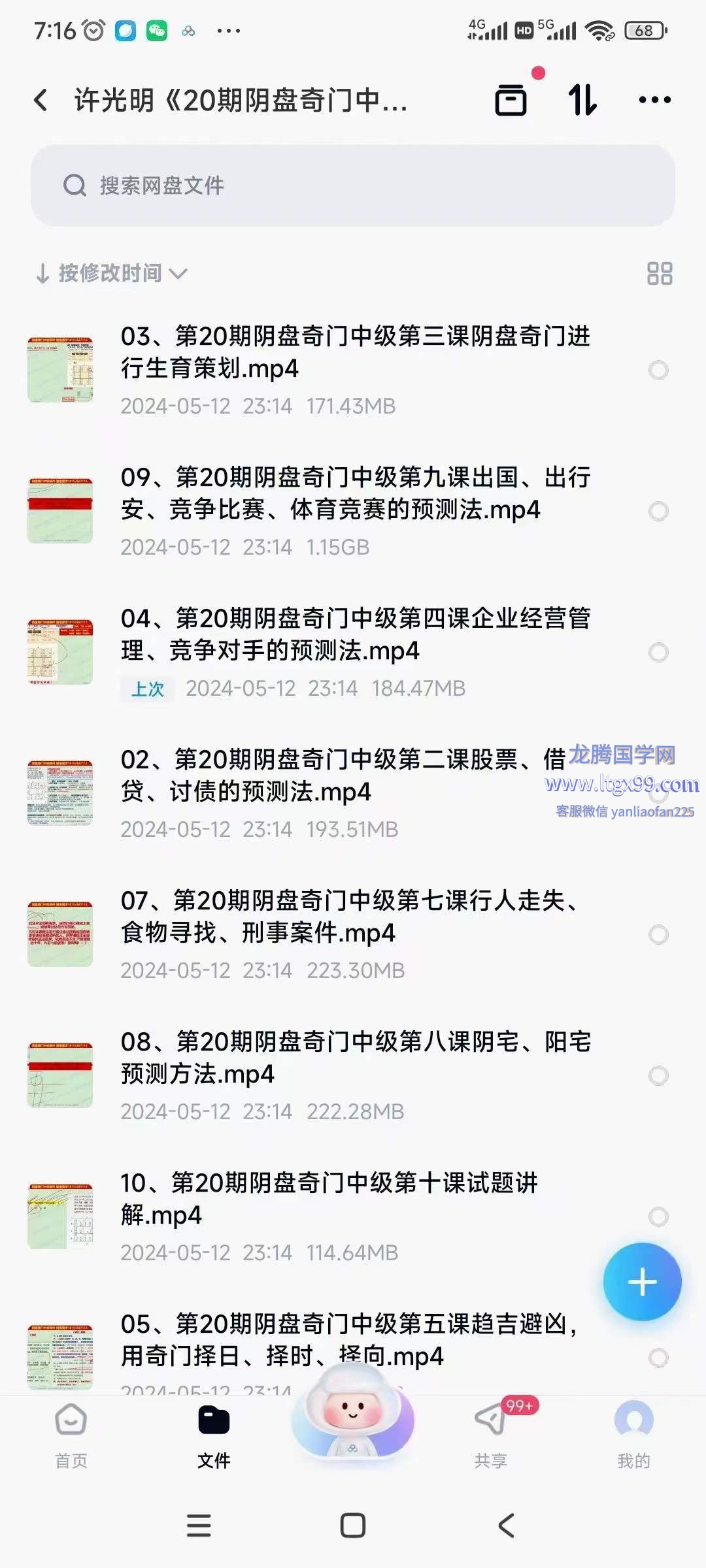Switch to grid view layout
Viewport: 706px width, 1568px height.
click(659, 273)
